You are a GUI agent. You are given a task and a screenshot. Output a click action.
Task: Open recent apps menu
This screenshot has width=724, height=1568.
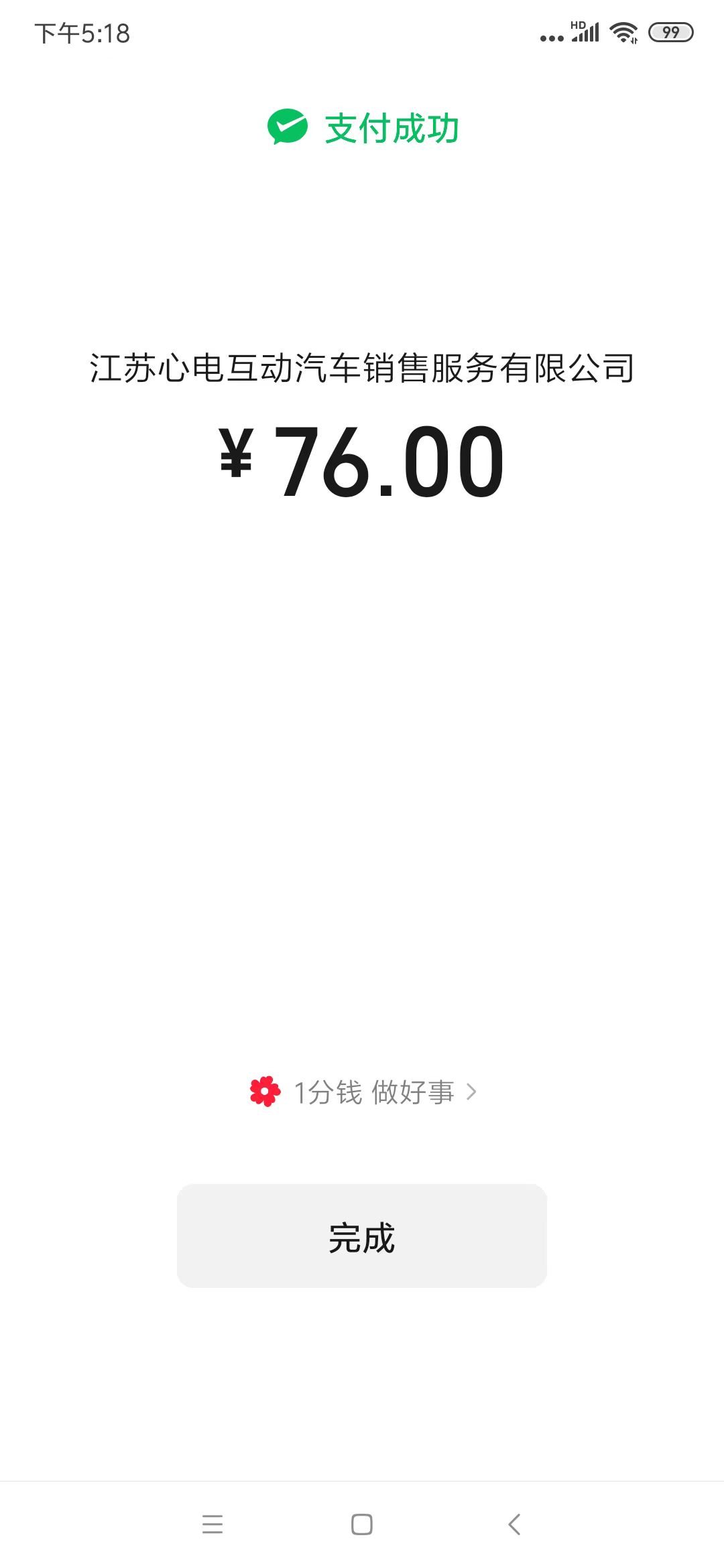213,1524
